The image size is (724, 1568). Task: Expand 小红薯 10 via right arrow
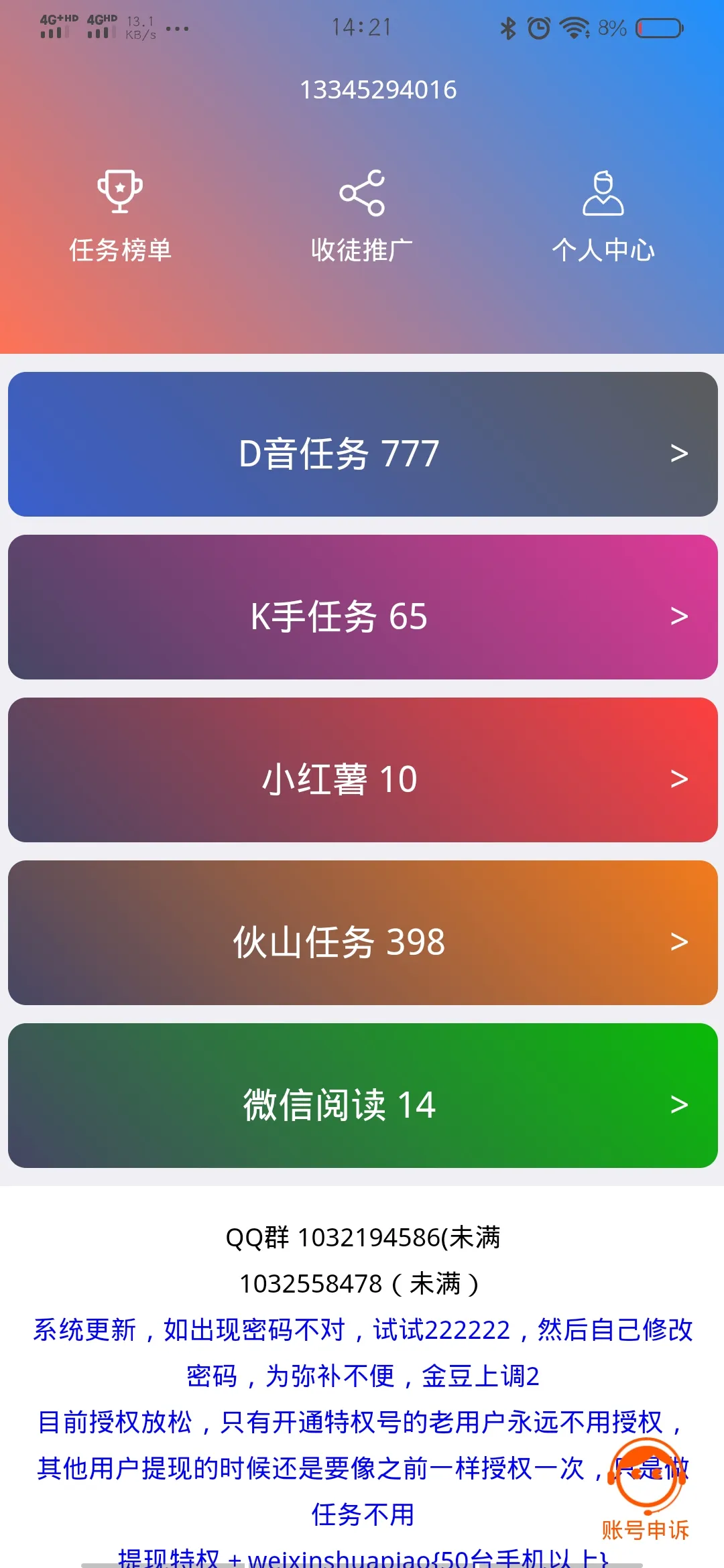(x=679, y=779)
